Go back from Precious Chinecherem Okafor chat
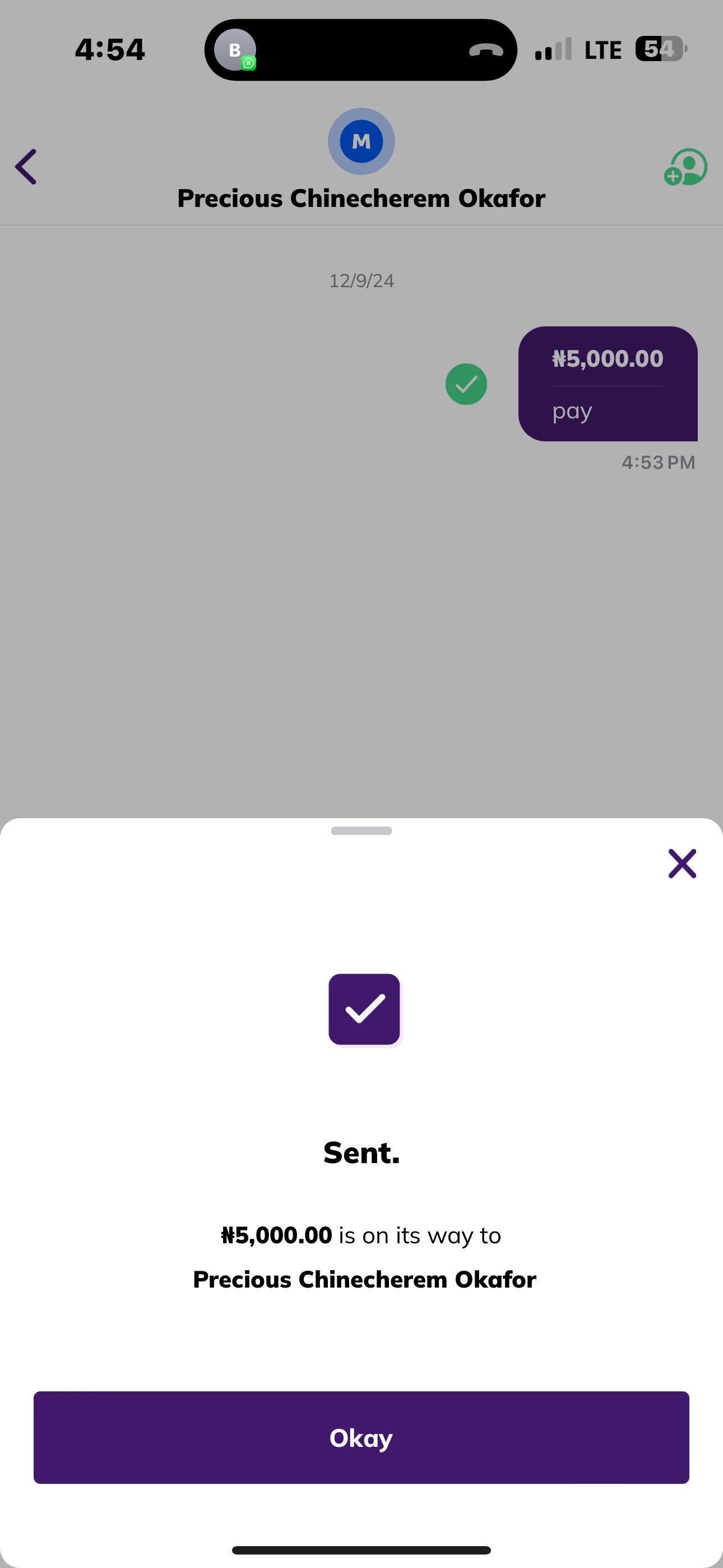 pos(26,166)
